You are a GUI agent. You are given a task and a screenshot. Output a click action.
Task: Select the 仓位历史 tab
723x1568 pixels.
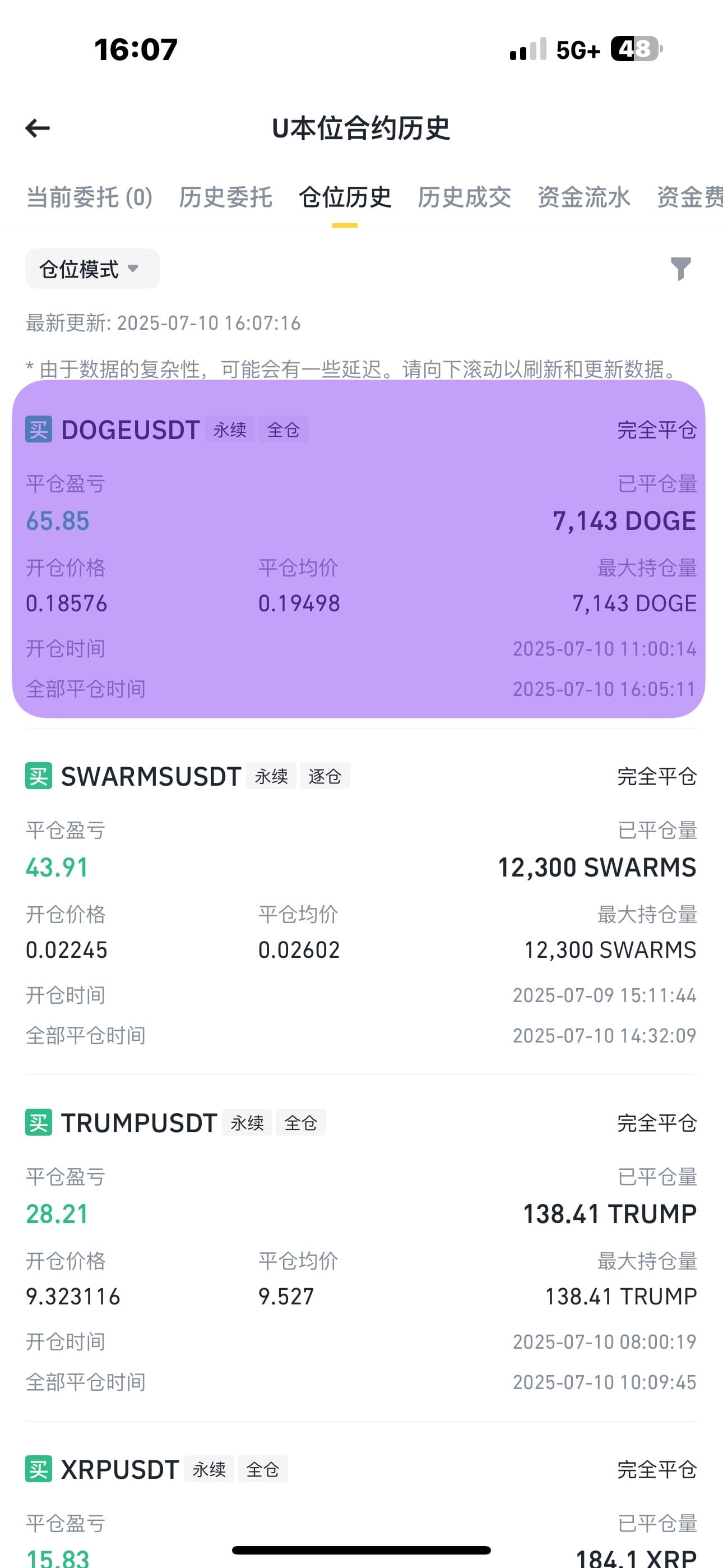click(x=345, y=197)
